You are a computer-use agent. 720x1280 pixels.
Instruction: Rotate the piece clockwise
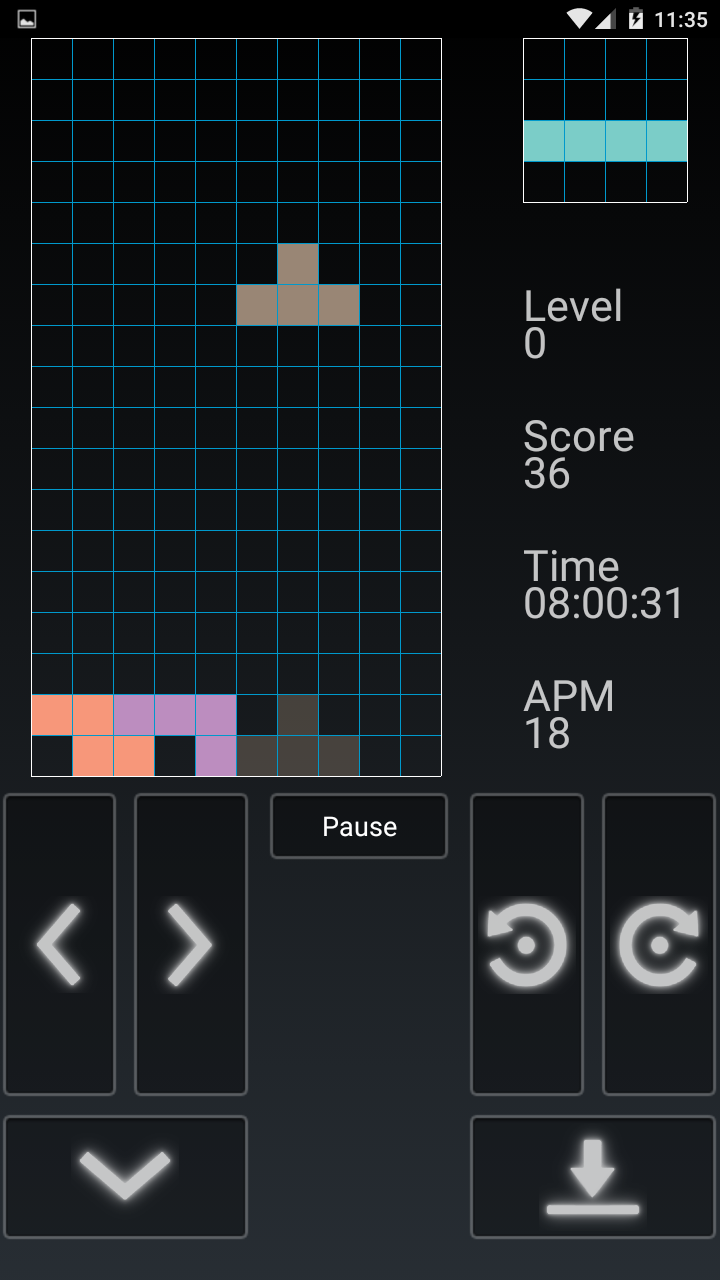point(659,944)
